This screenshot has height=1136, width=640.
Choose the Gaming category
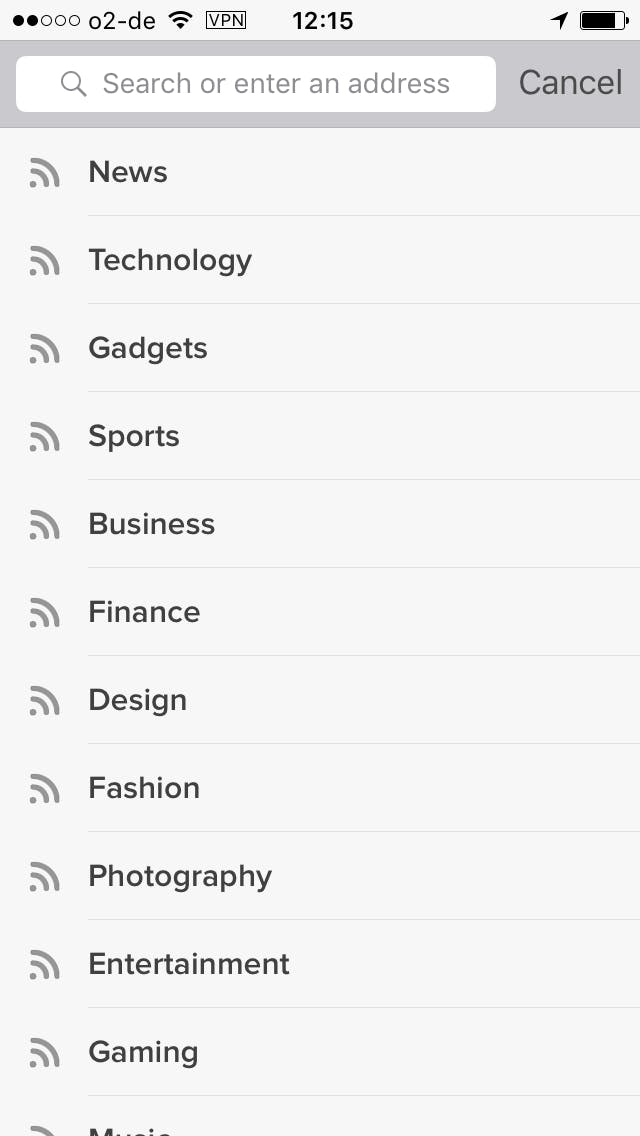pos(143,1052)
